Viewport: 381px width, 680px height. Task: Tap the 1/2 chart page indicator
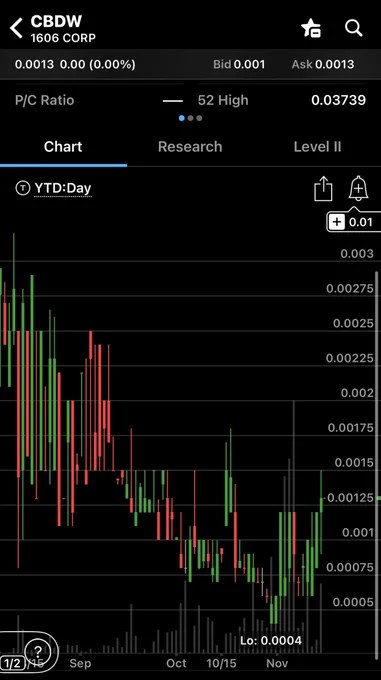[12, 663]
